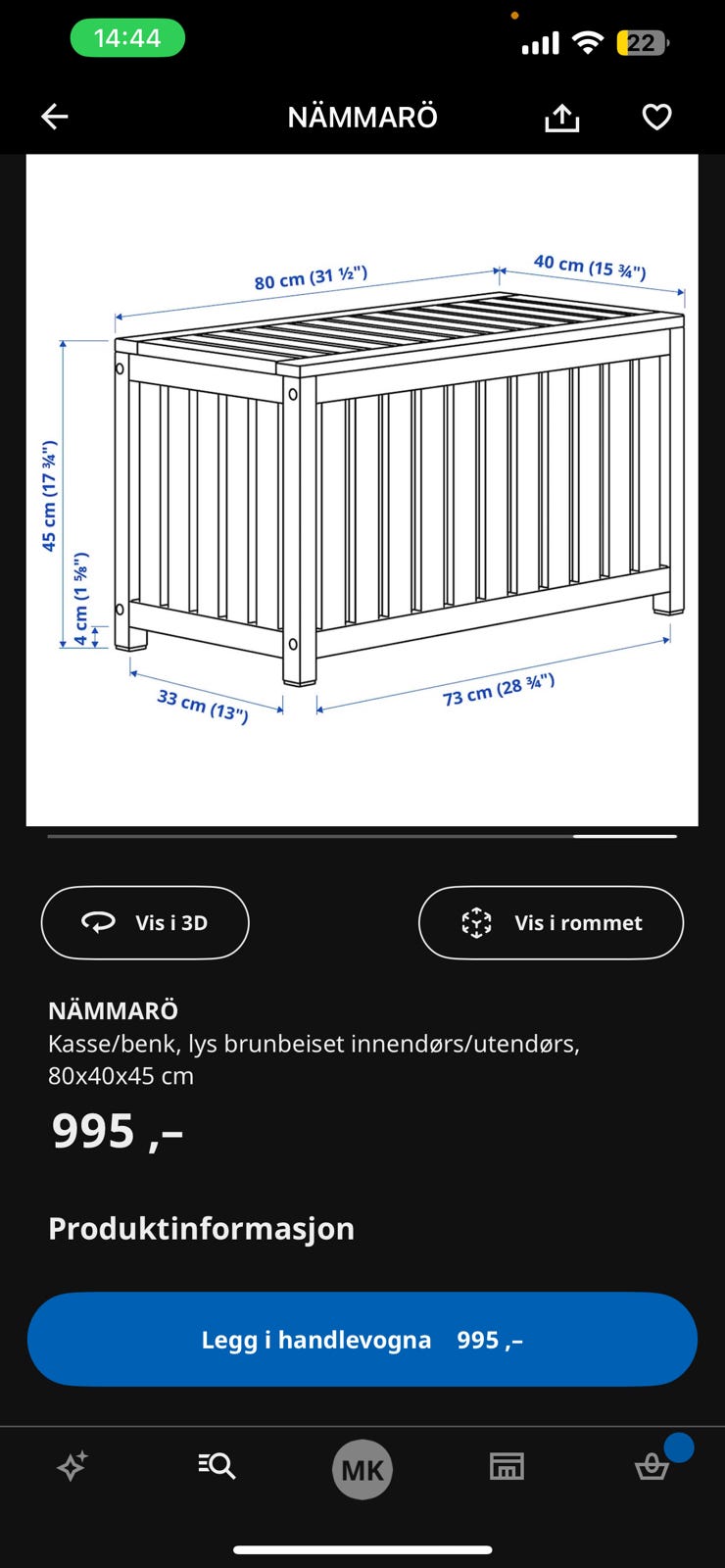Tap the NÄMMARÖ title in the header
725x1568 pixels.
pyautogui.click(x=362, y=116)
